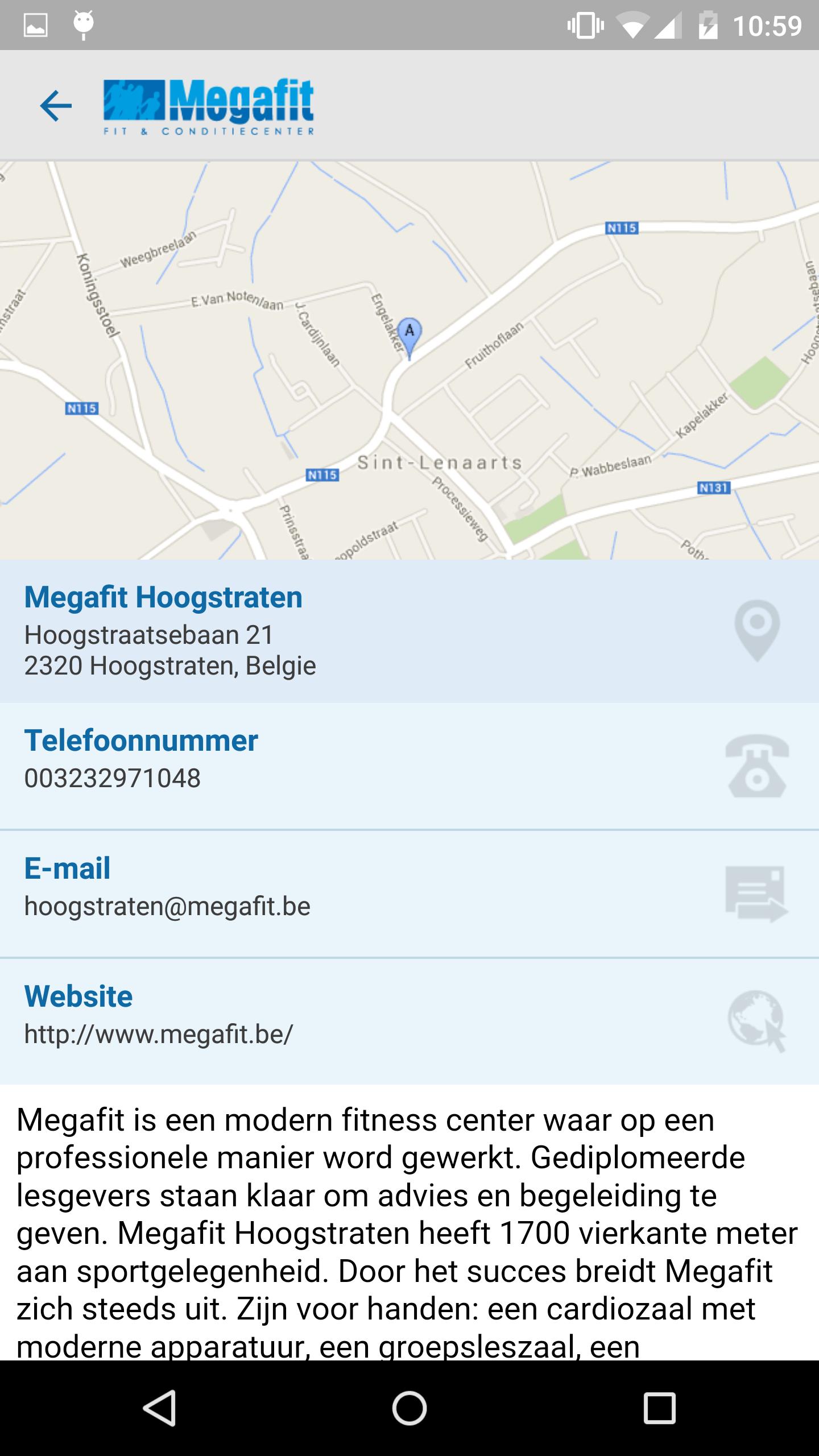This screenshot has height=1456, width=819.
Task: Open the website http://www.megafit.be/
Action: [409, 1021]
